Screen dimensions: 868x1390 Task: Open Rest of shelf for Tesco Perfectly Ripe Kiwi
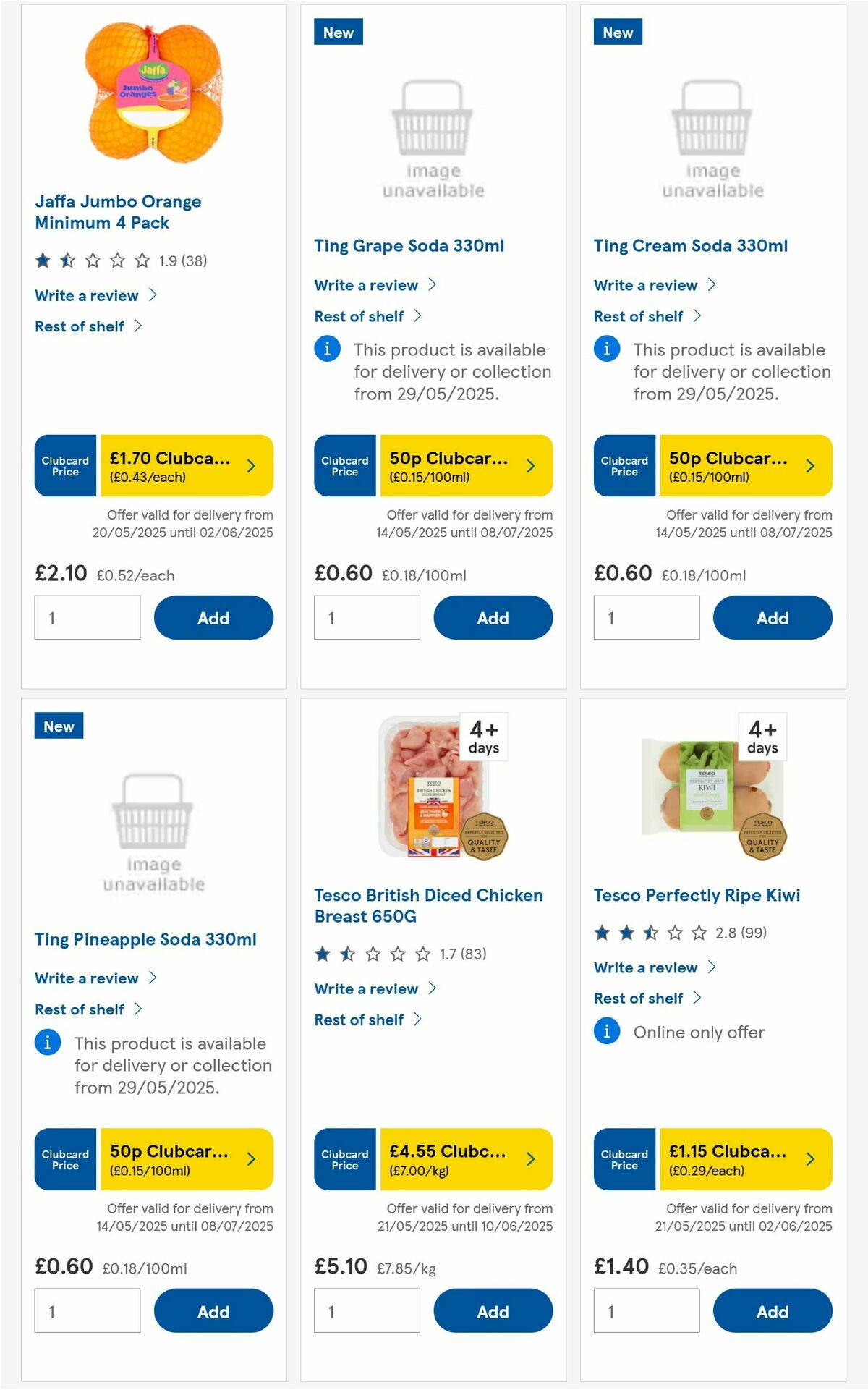click(x=637, y=998)
